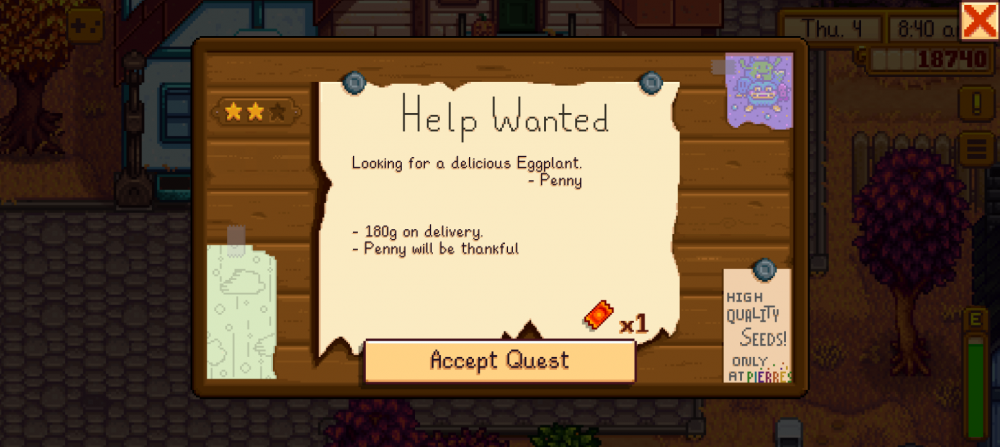Close the Help Wanted board
This screenshot has height=447, width=1000.
coord(978,20)
